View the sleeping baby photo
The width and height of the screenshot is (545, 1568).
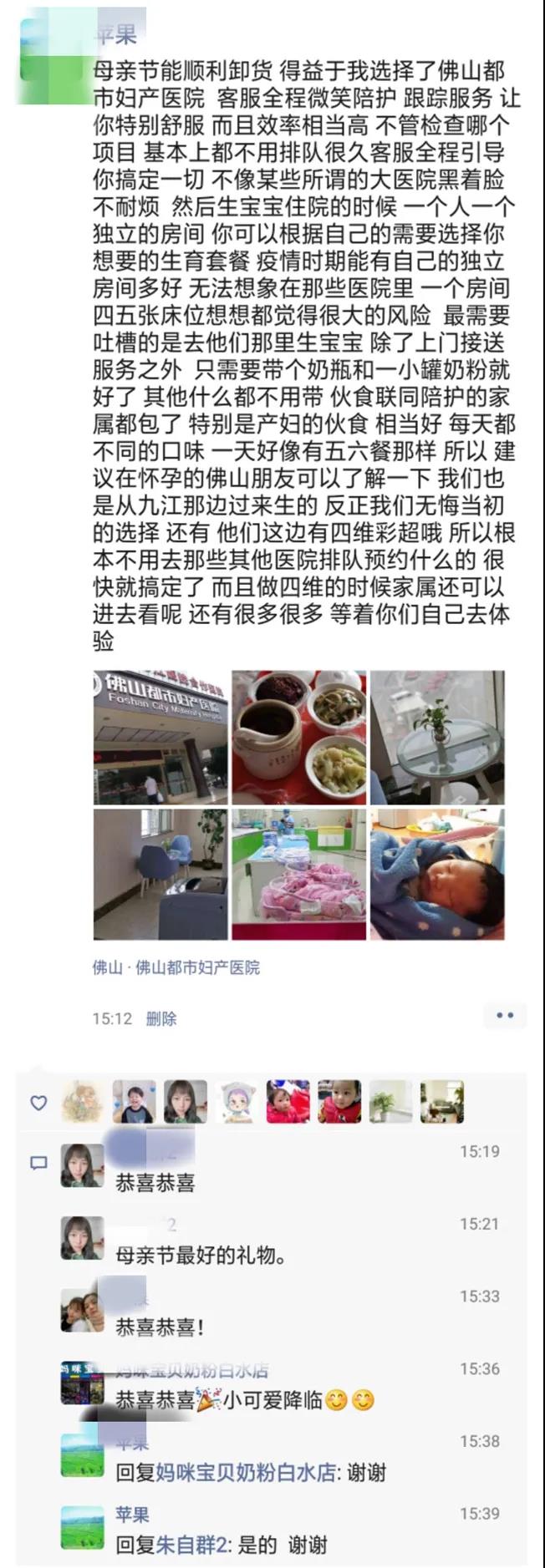tap(437, 874)
